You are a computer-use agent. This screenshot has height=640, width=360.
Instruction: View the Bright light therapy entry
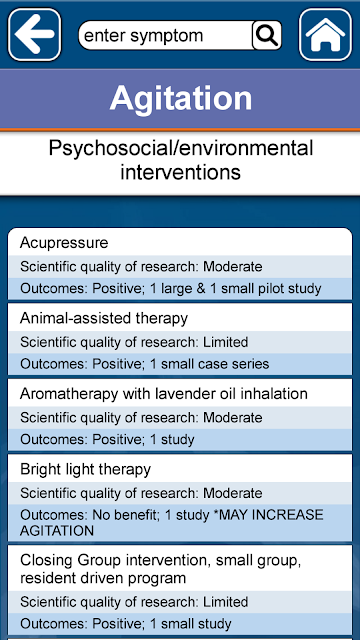(x=180, y=498)
